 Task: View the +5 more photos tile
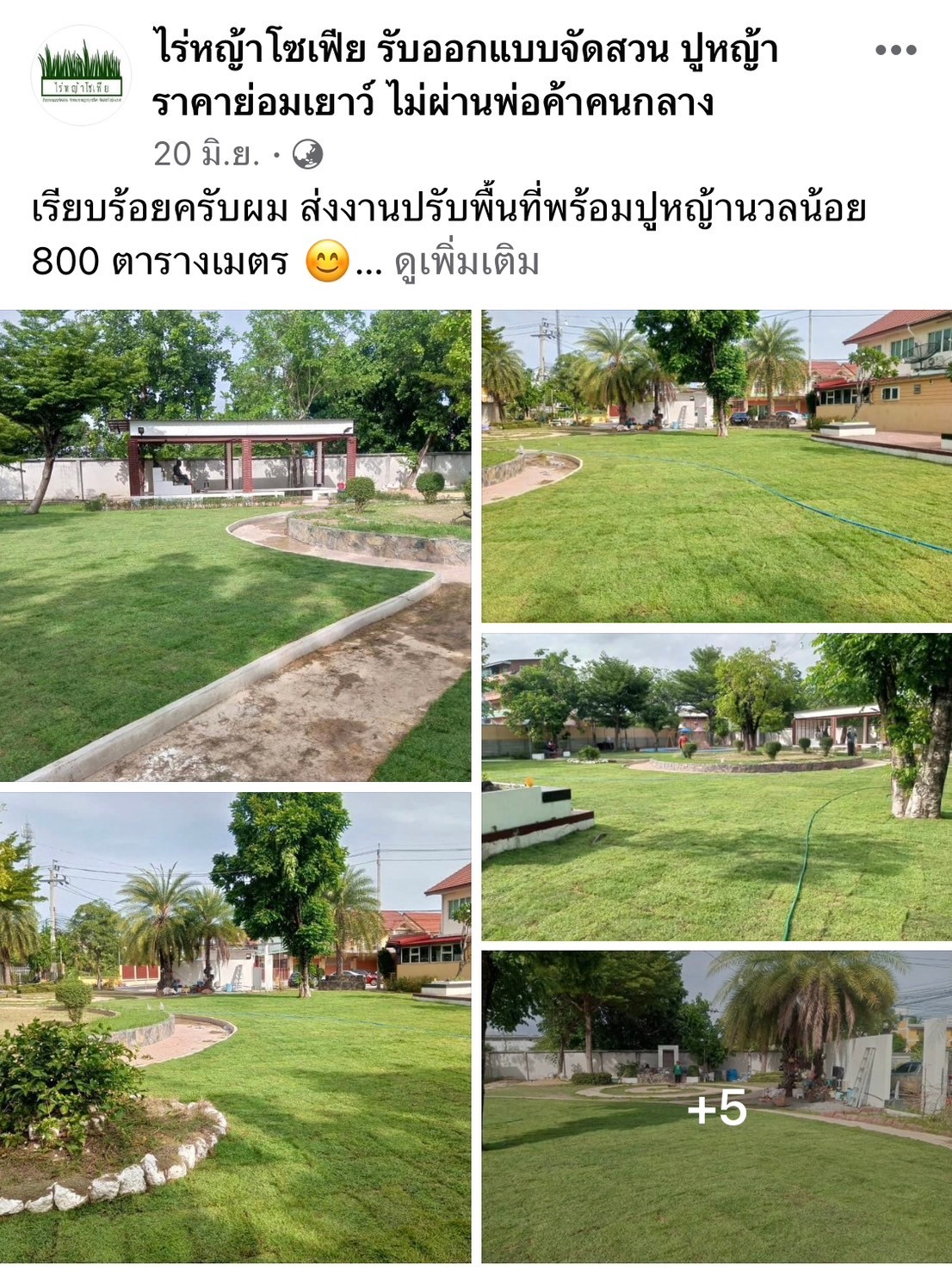pyautogui.click(x=716, y=1107)
